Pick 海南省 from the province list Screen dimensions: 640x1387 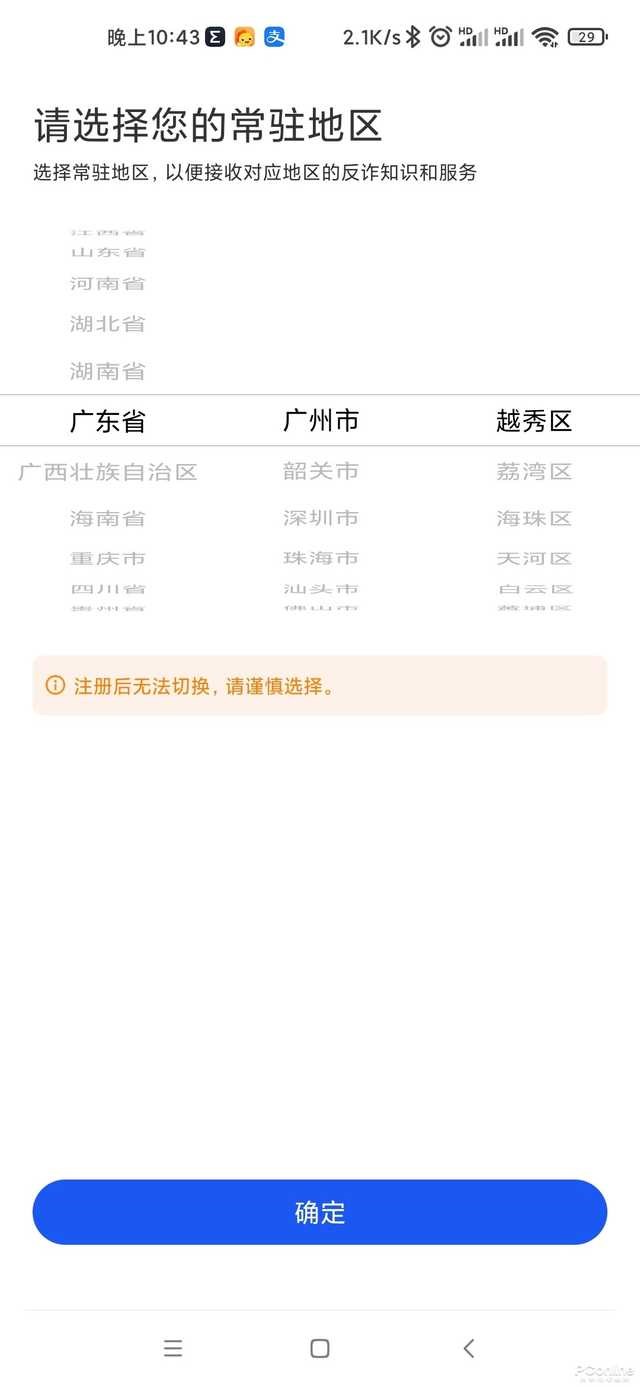coord(108,518)
